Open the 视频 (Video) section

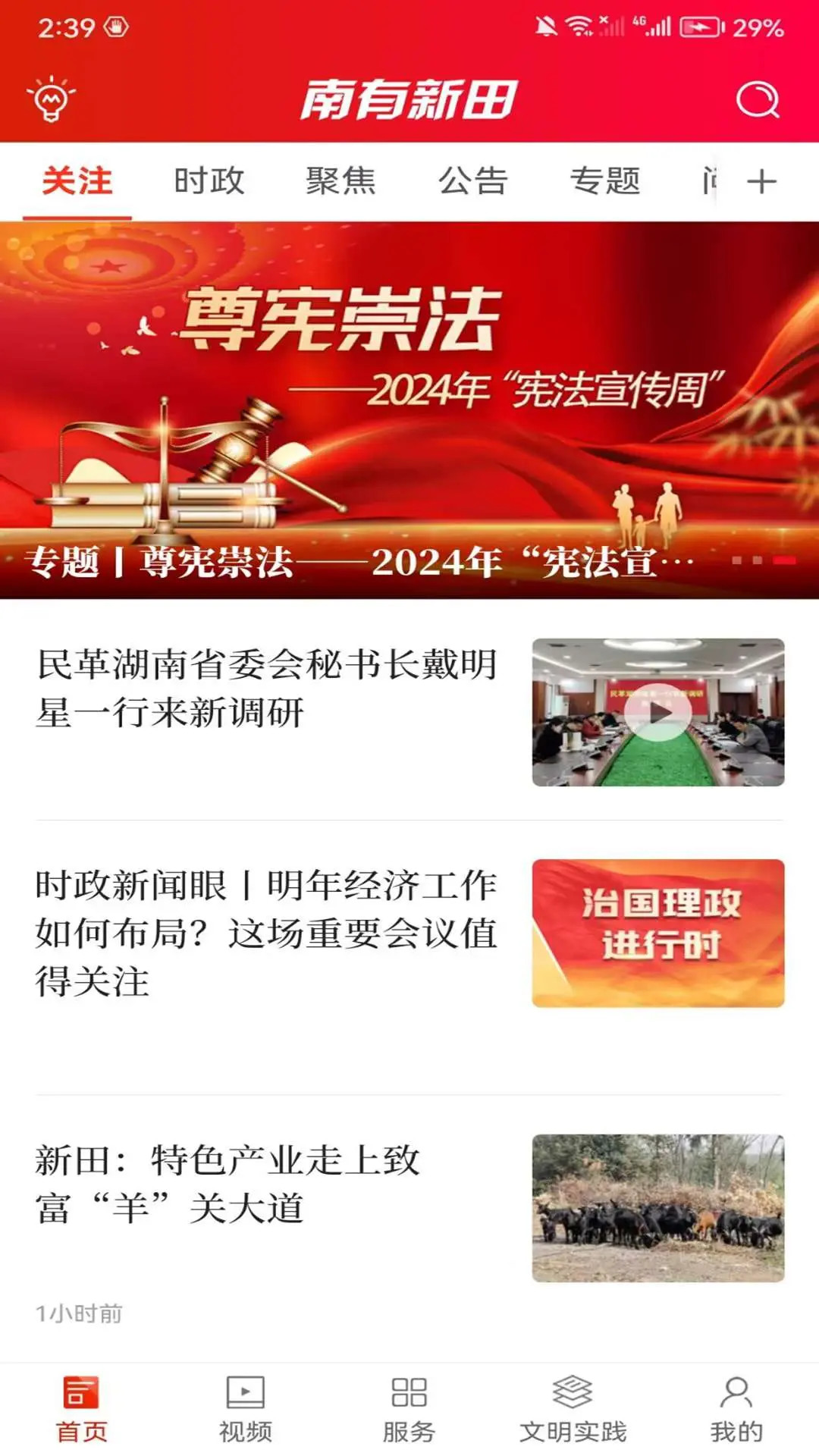(244, 1407)
